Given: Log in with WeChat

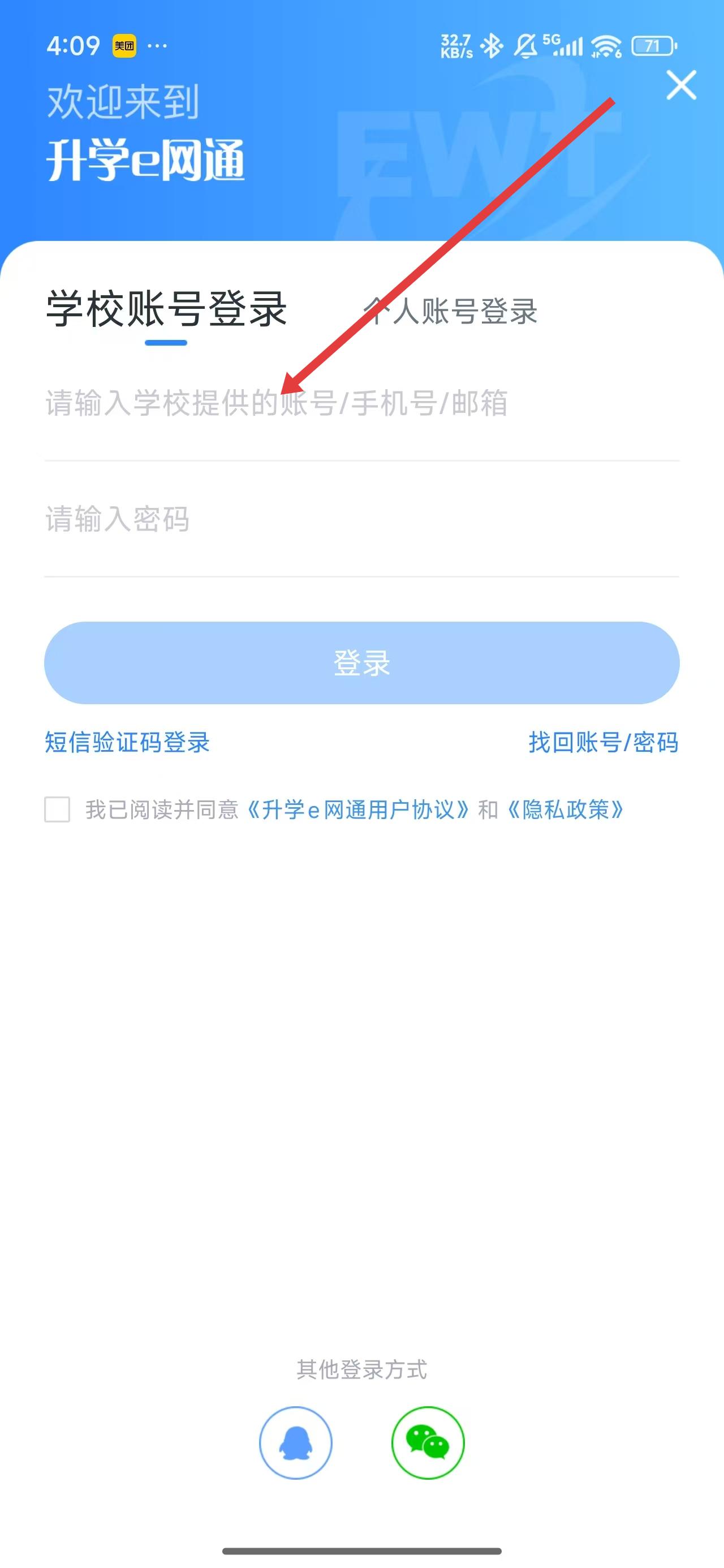Looking at the screenshot, I should pos(428,1442).
